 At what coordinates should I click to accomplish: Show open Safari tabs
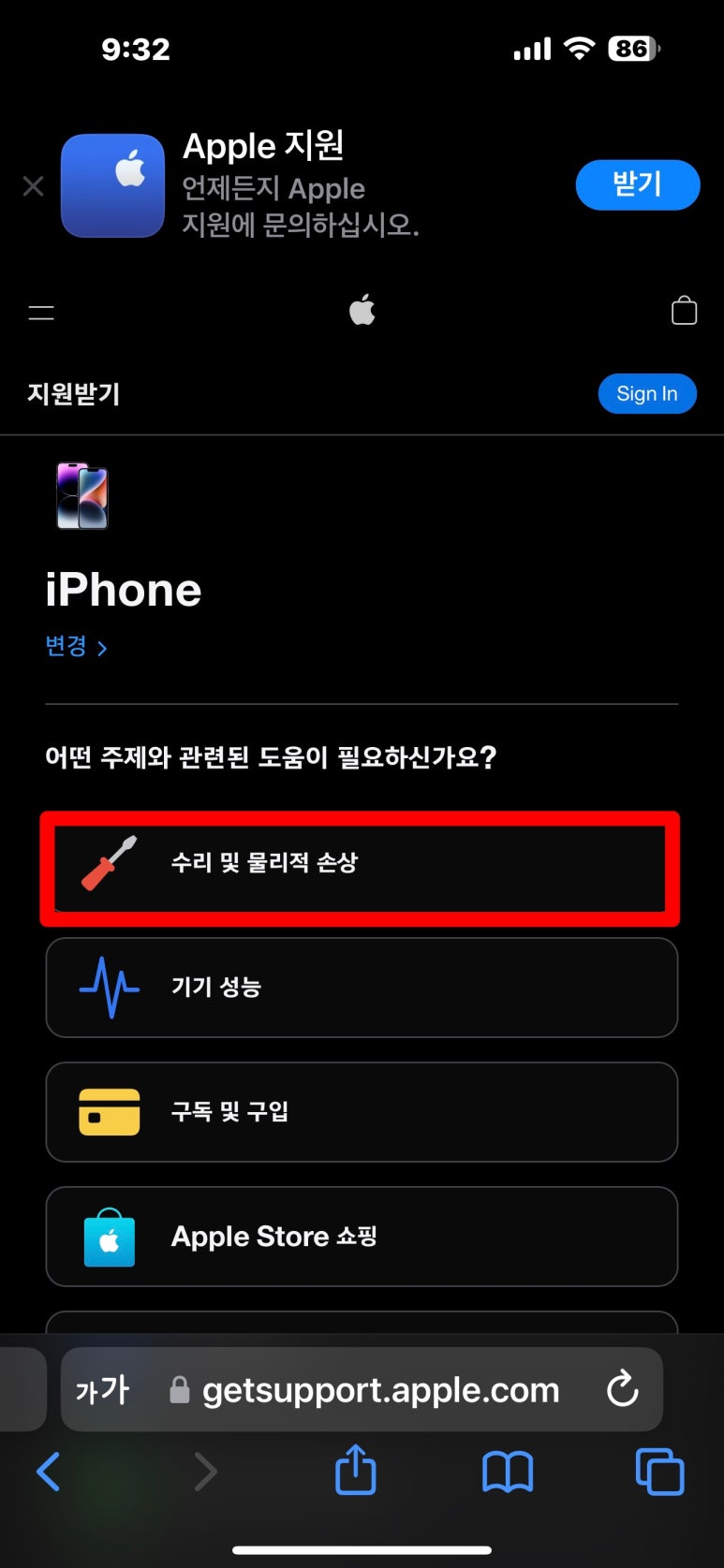(659, 1472)
